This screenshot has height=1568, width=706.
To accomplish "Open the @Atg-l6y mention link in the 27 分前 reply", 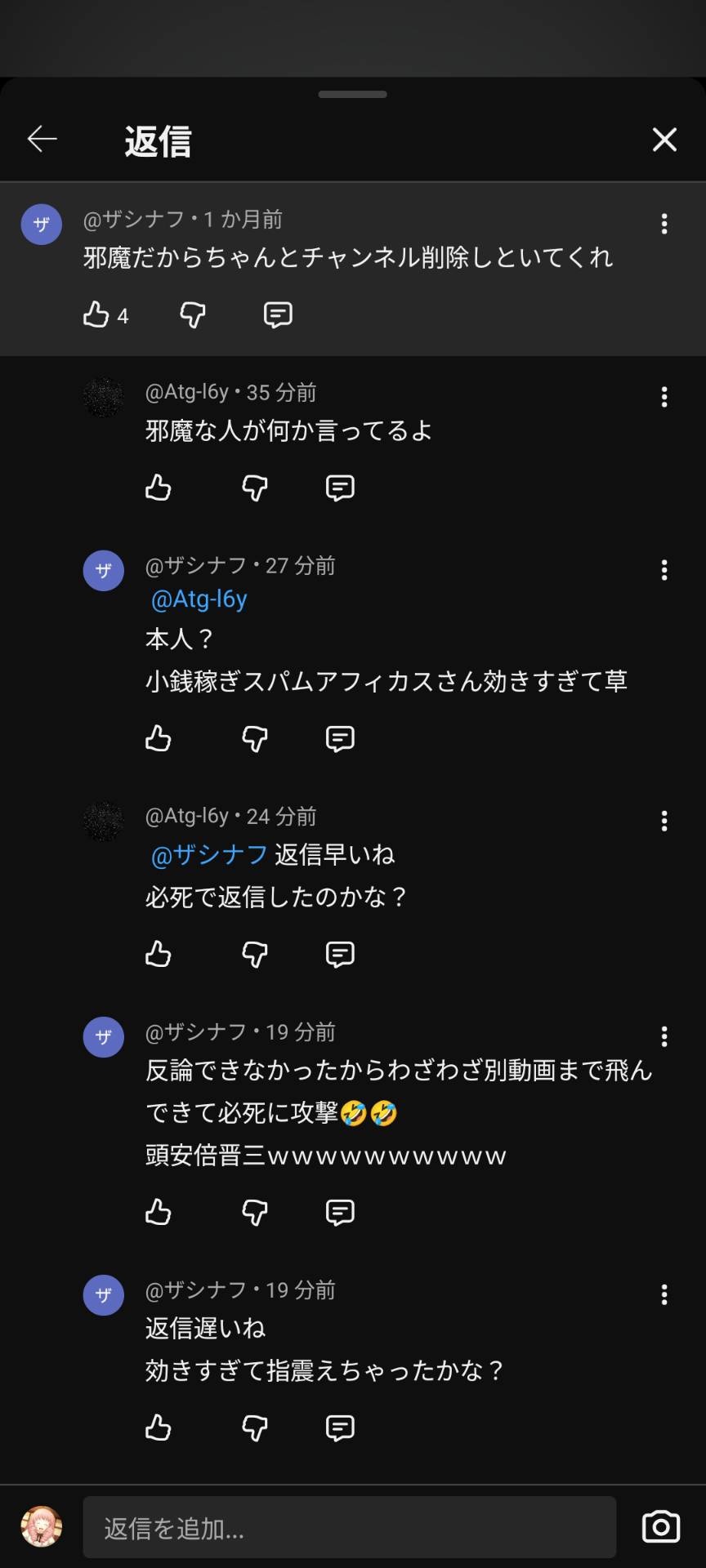I will [x=199, y=599].
